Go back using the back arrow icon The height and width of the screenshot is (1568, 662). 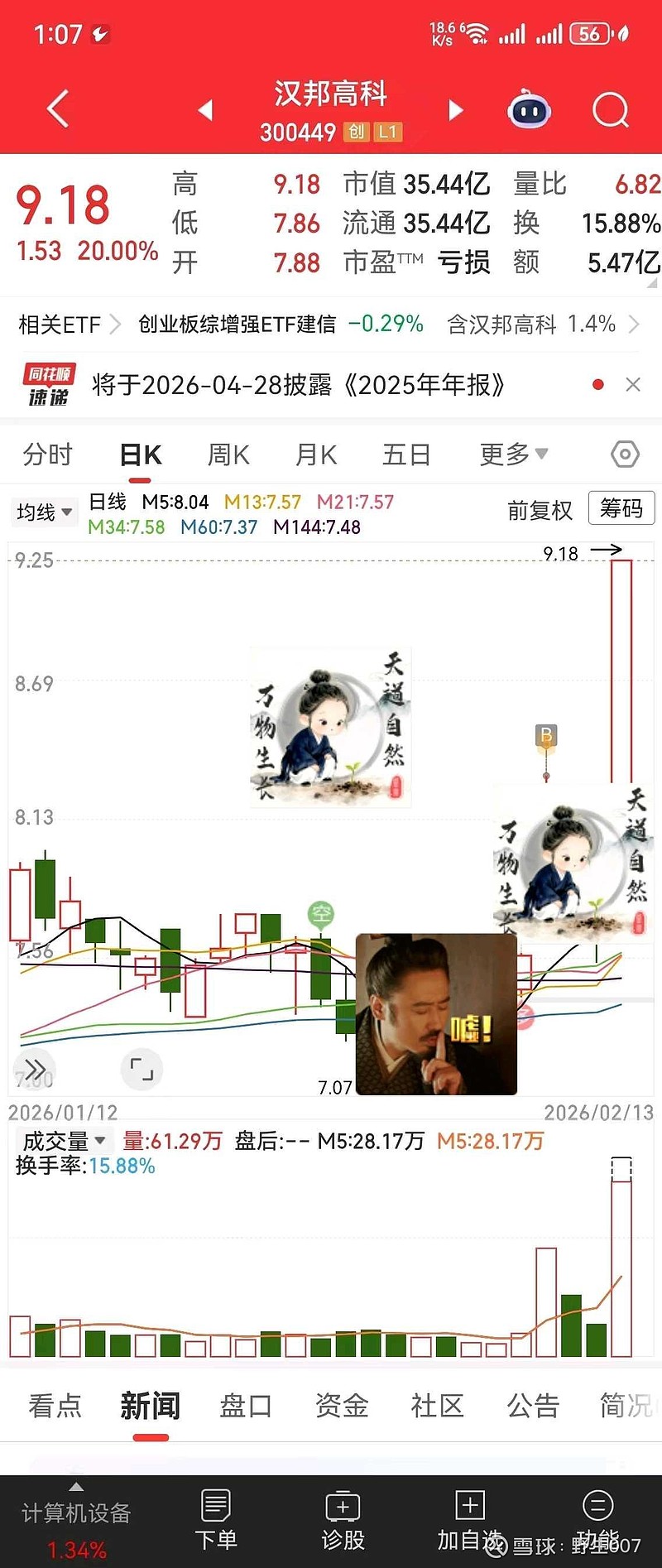click(x=55, y=108)
